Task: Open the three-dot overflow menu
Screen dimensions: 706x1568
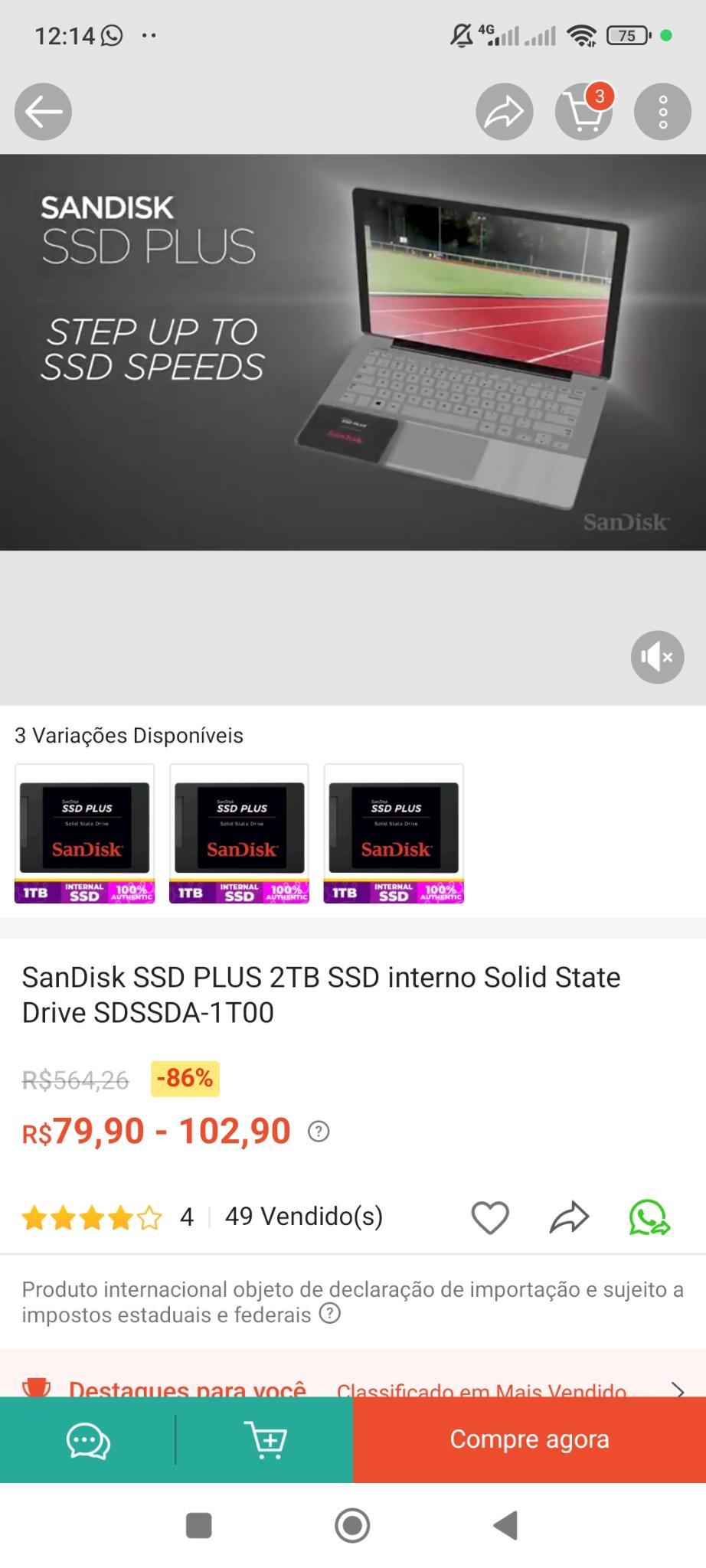Action: click(x=663, y=112)
